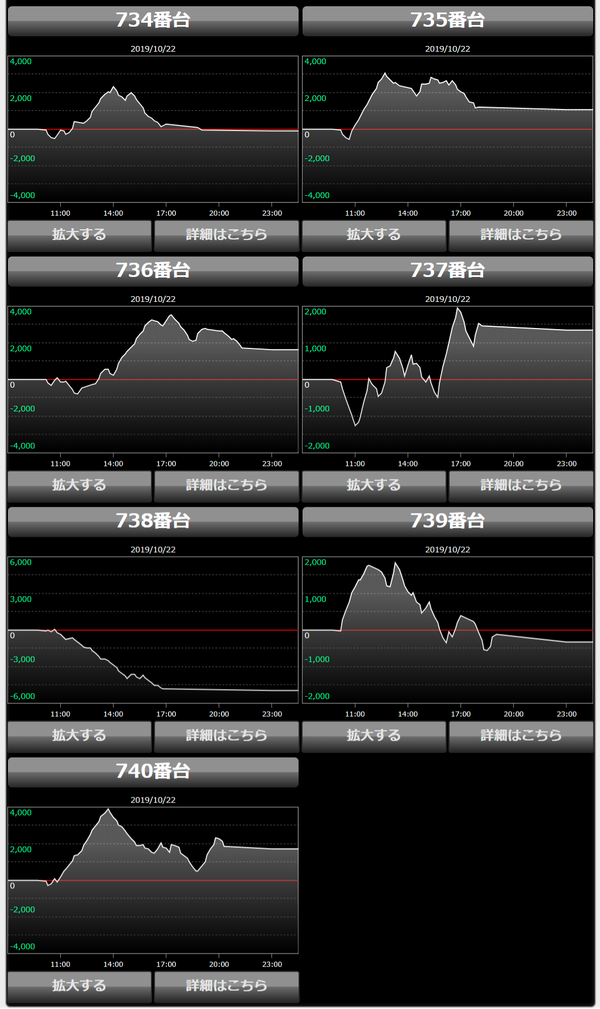Open details for machine 736

(226, 485)
